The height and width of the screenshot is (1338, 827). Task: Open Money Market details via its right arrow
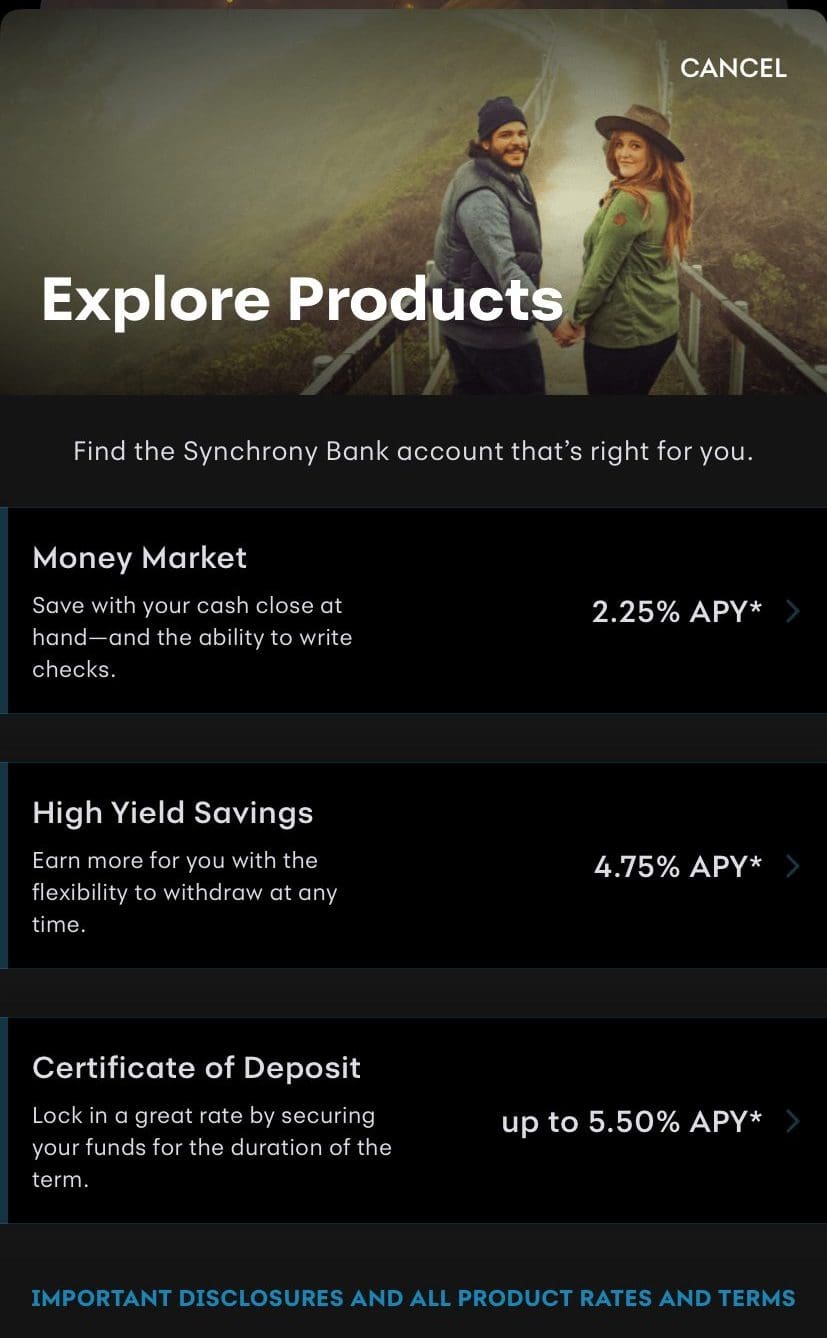pos(791,611)
